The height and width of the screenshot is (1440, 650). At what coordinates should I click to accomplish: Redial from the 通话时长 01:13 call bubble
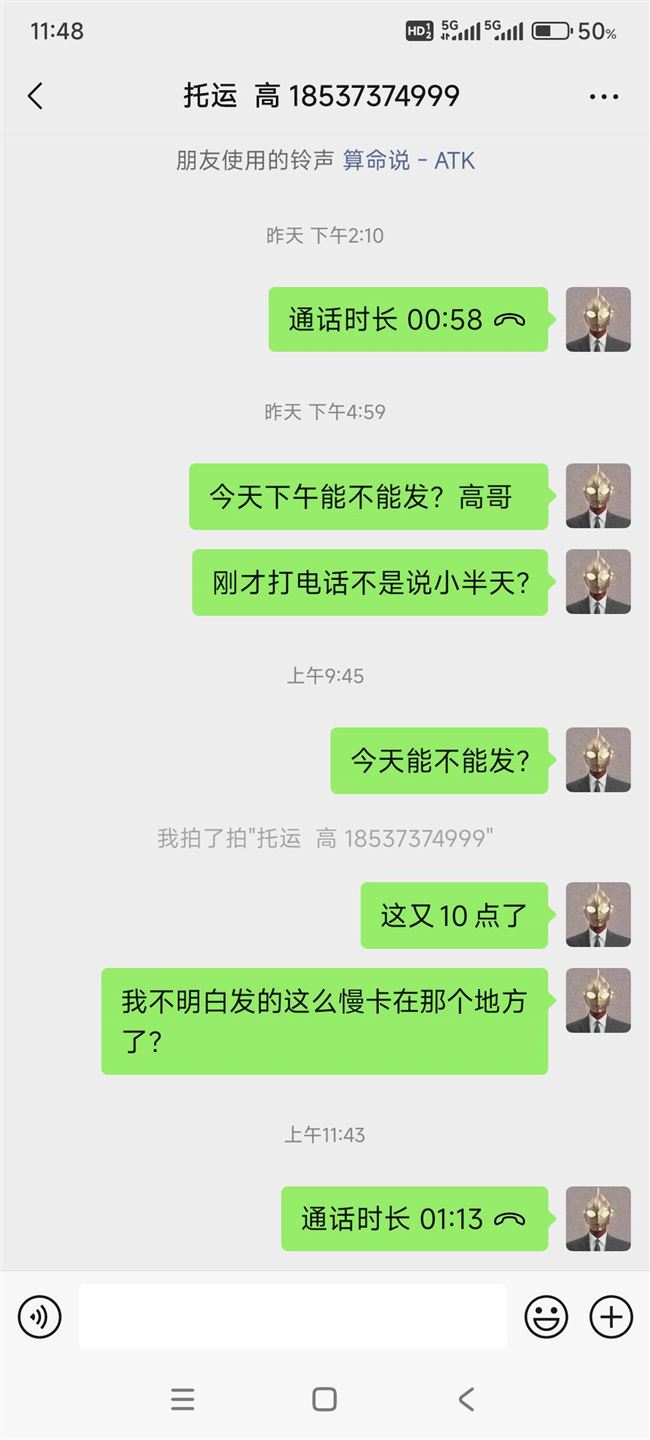(x=414, y=1219)
